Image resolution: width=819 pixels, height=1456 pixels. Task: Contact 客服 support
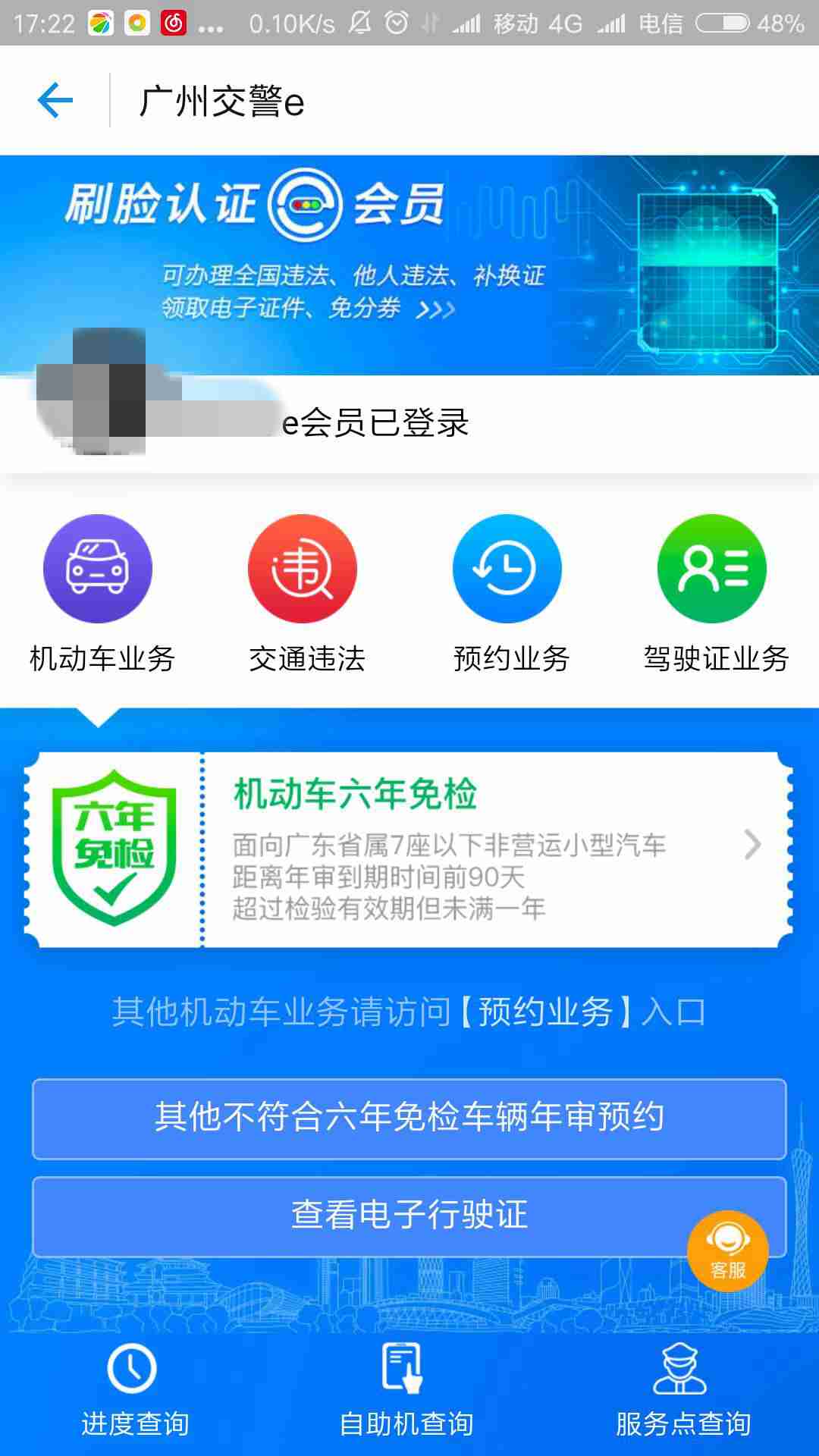727,1251
